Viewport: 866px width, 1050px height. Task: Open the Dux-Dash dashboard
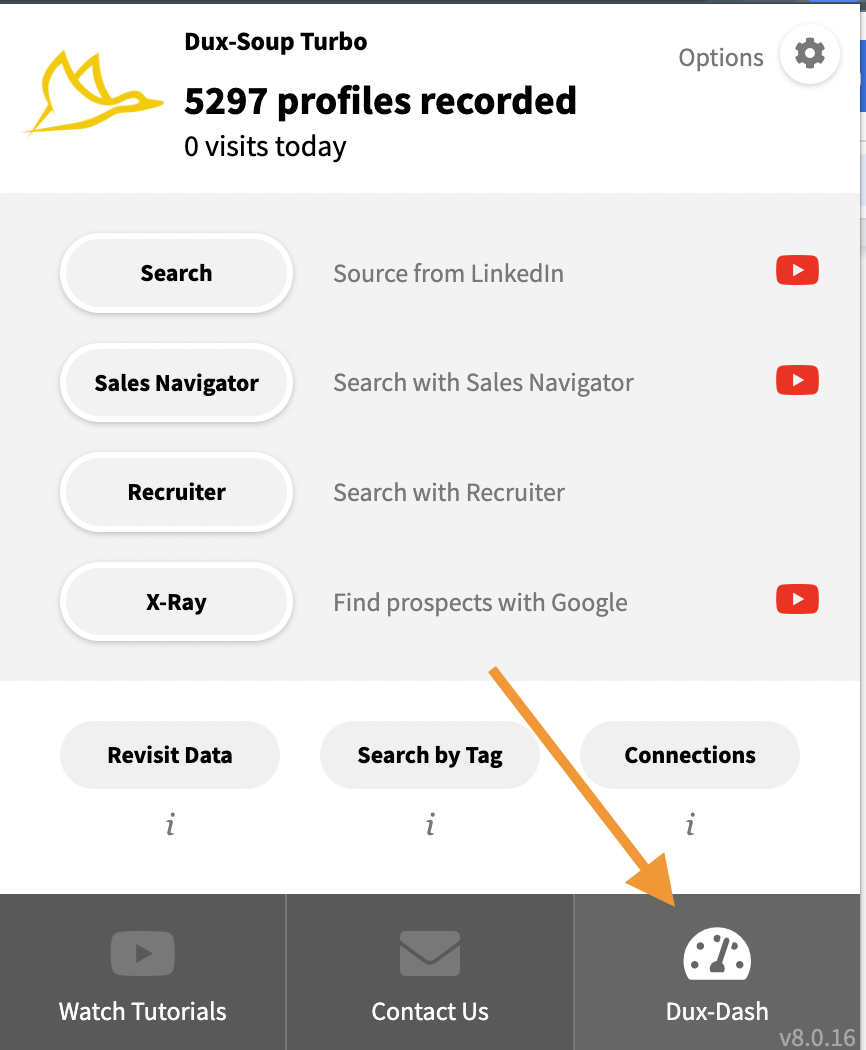click(x=717, y=975)
